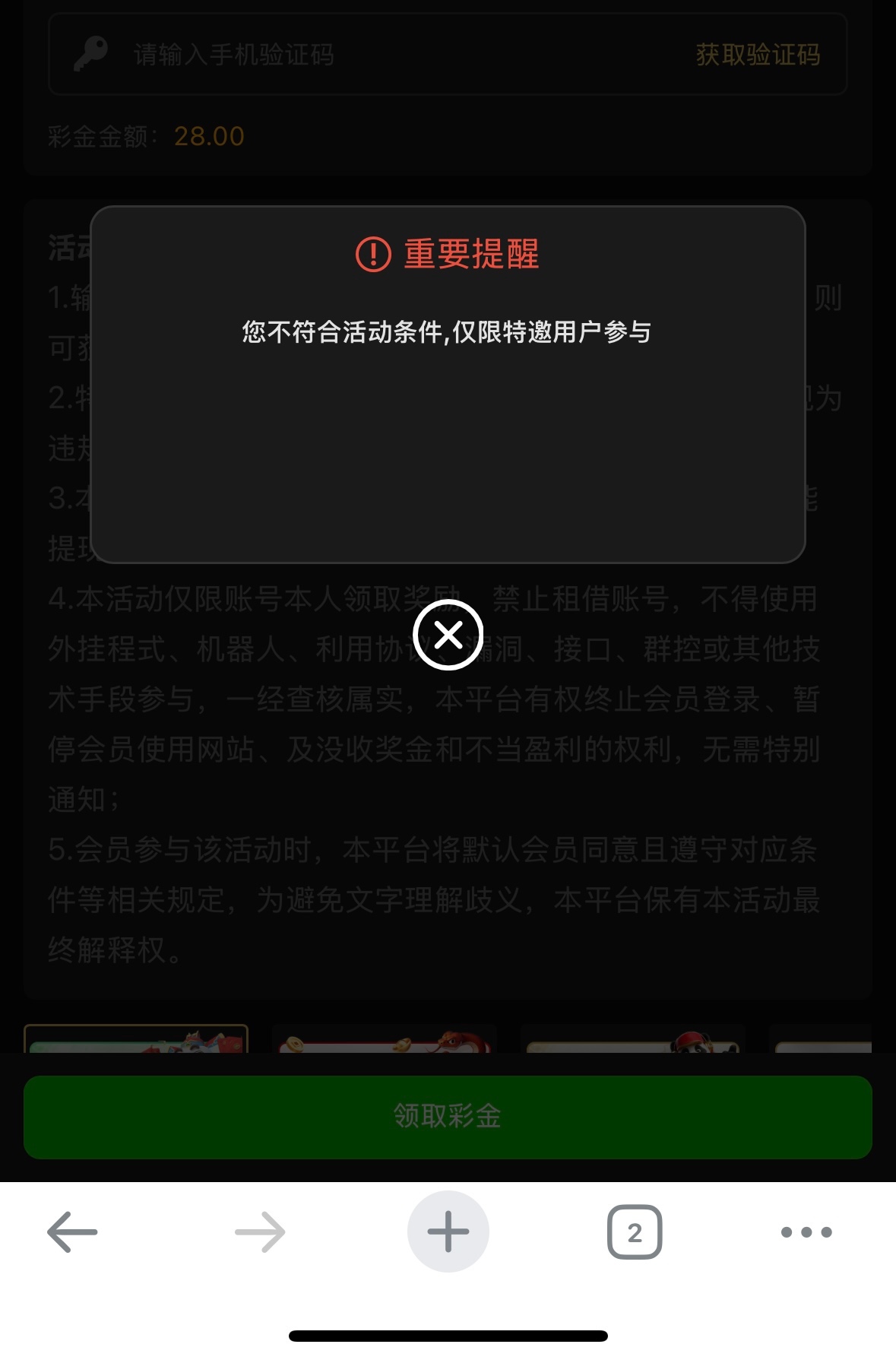Go back in the browser
This screenshot has height=1360, width=896.
click(x=72, y=1232)
